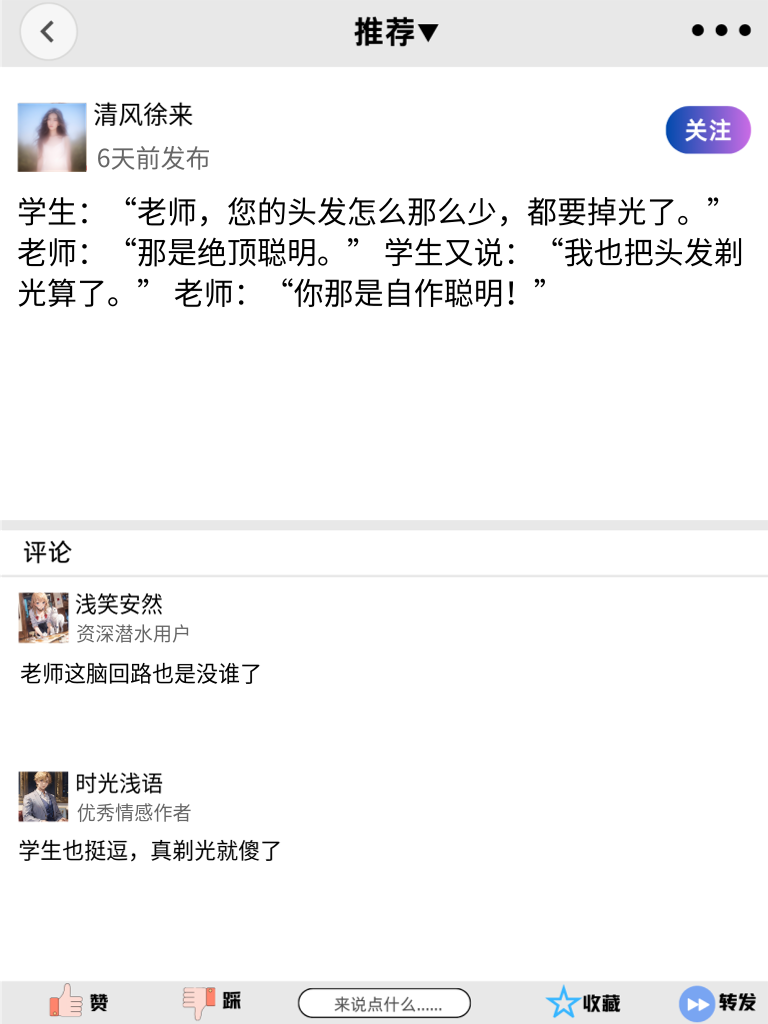Screen dimensions: 768x1024
Task: Tap the 转发 forward icon to share
Action: tap(696, 1002)
